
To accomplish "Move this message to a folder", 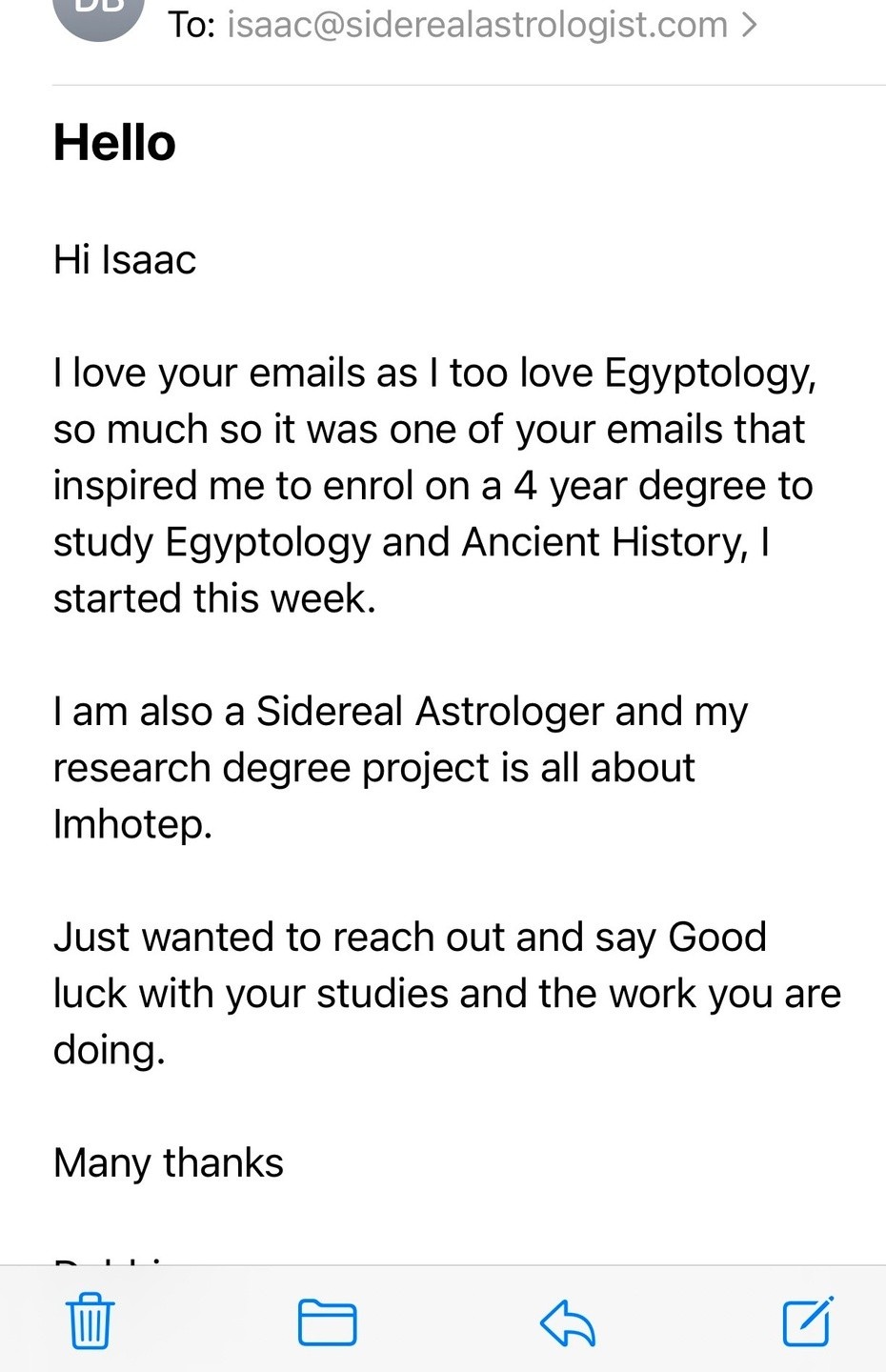I will click(x=327, y=1322).
